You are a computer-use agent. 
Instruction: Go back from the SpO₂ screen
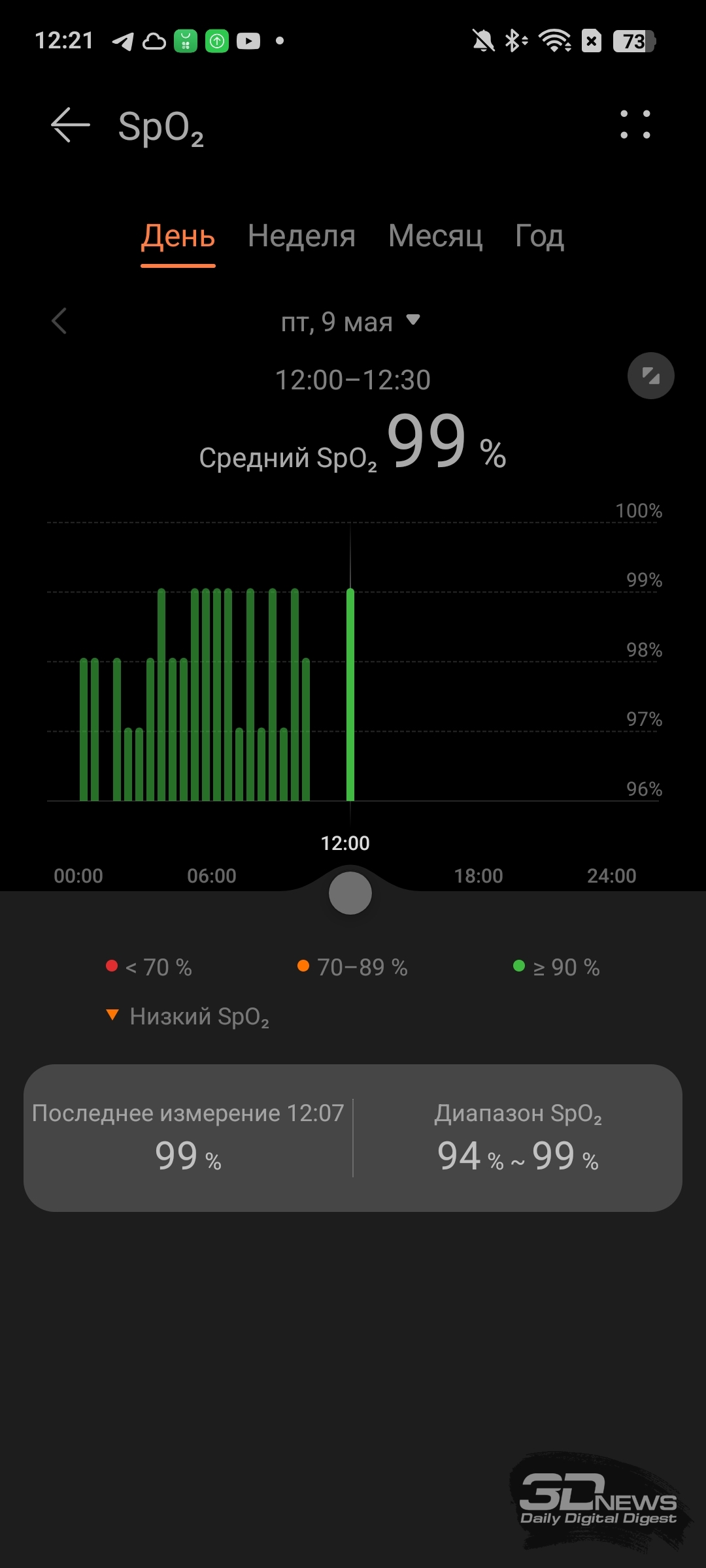(71, 125)
